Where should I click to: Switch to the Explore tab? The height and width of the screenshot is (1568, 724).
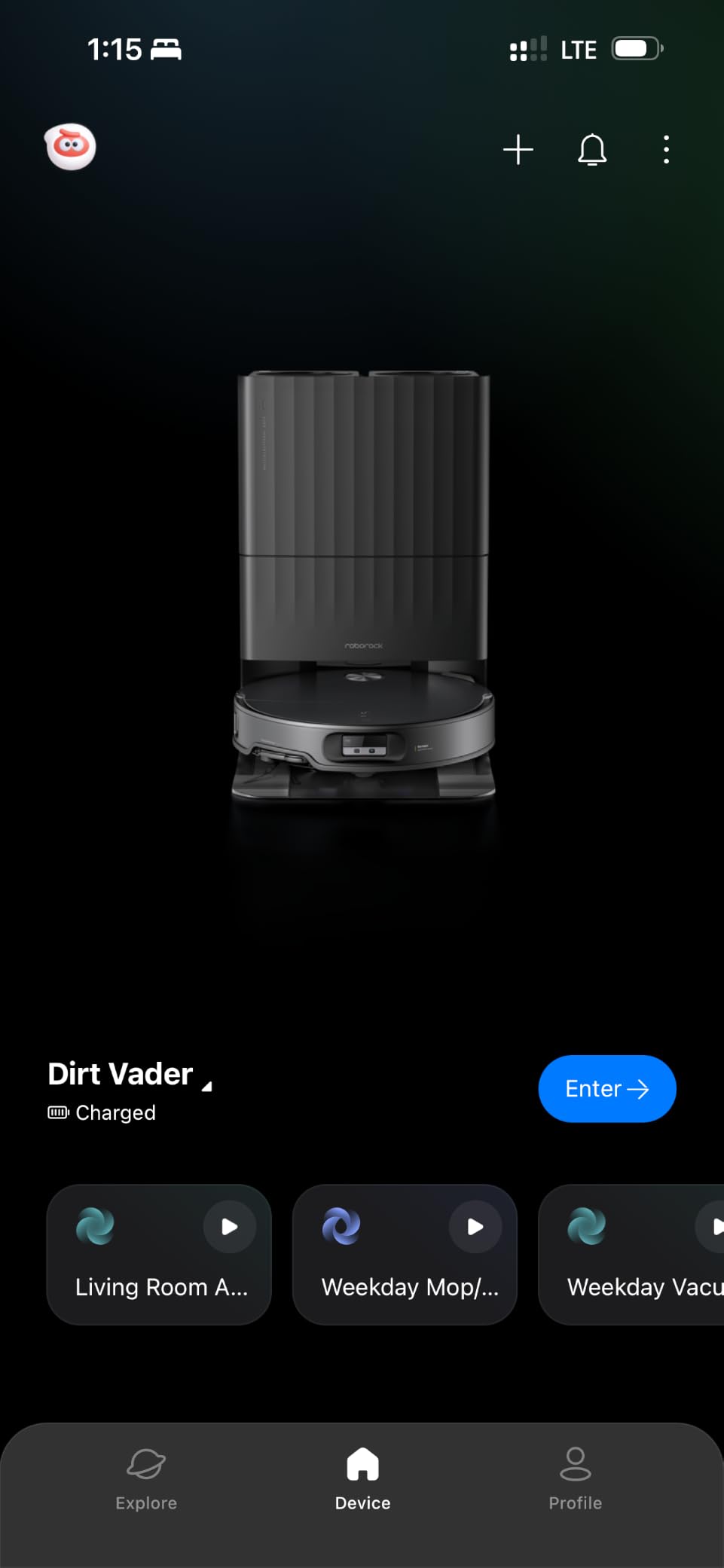pos(146,1480)
